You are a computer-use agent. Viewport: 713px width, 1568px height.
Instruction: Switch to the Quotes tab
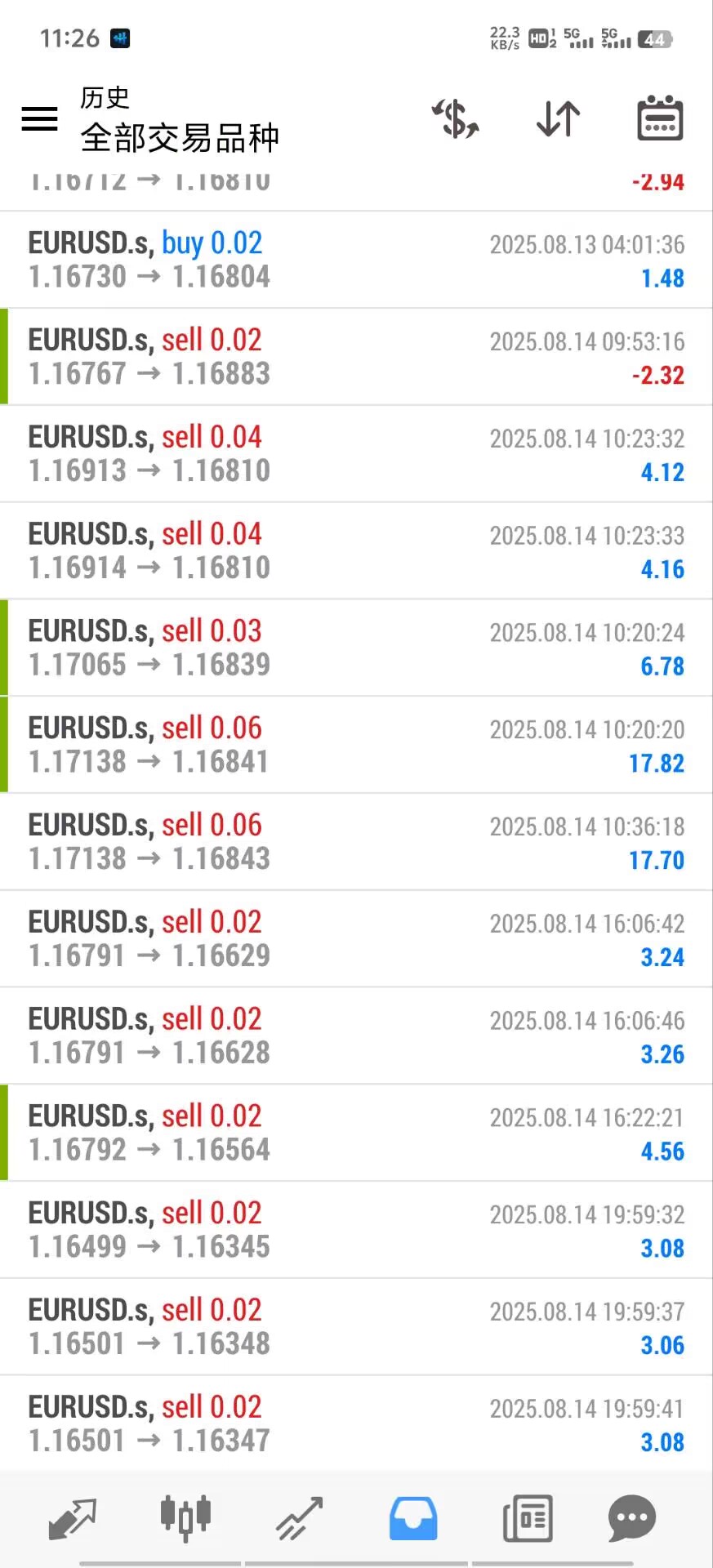click(72, 1518)
